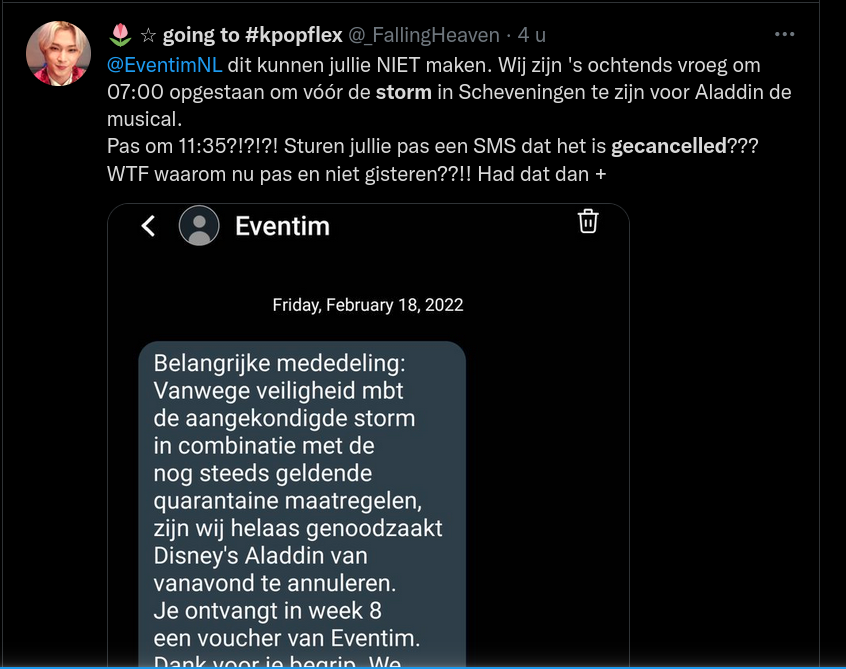Open the @EventimNL mention

164,65
